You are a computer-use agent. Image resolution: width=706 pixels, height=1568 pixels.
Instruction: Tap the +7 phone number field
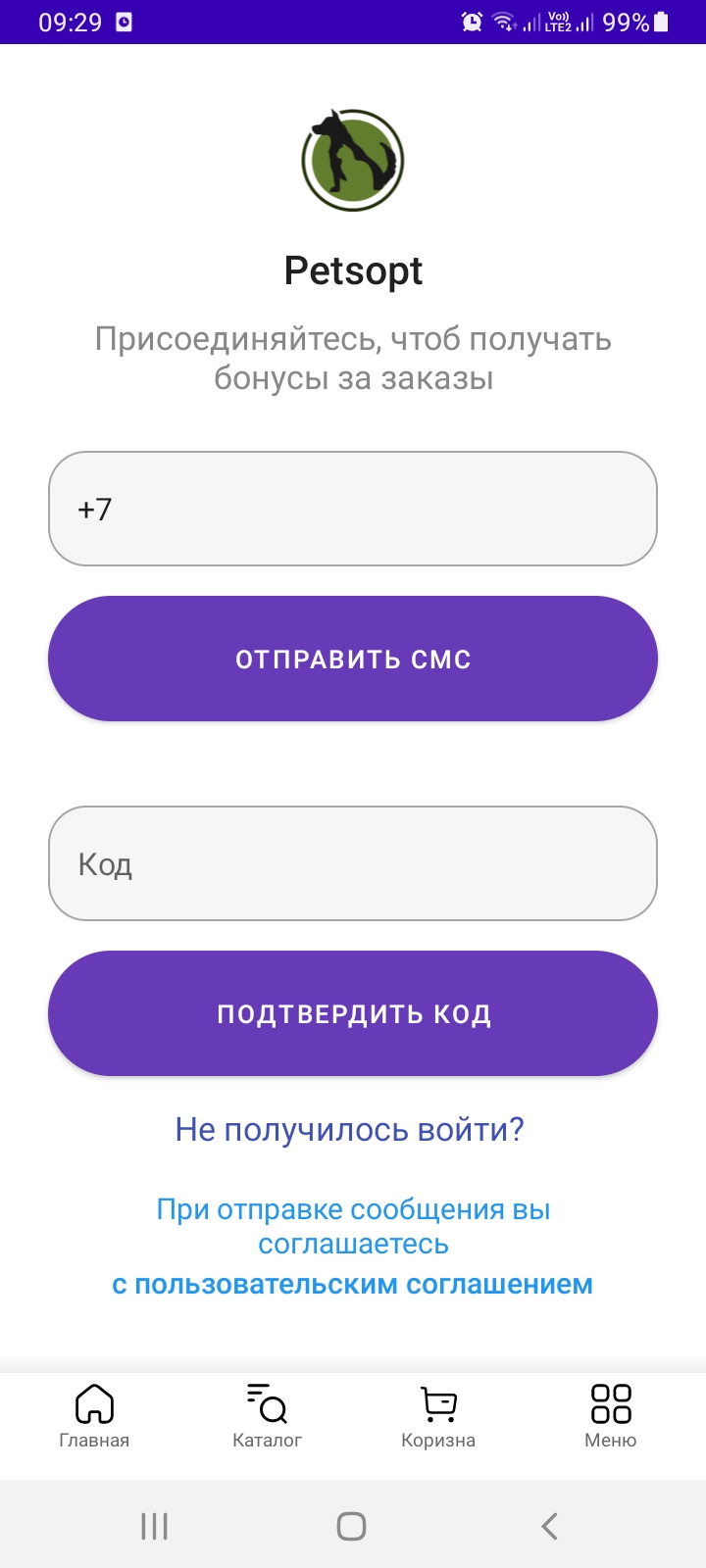tap(353, 509)
